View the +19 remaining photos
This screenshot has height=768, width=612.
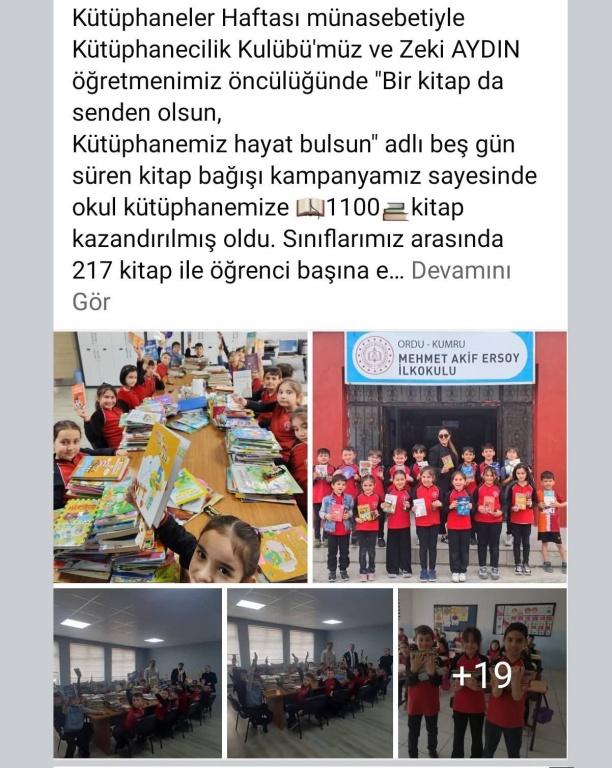click(482, 674)
